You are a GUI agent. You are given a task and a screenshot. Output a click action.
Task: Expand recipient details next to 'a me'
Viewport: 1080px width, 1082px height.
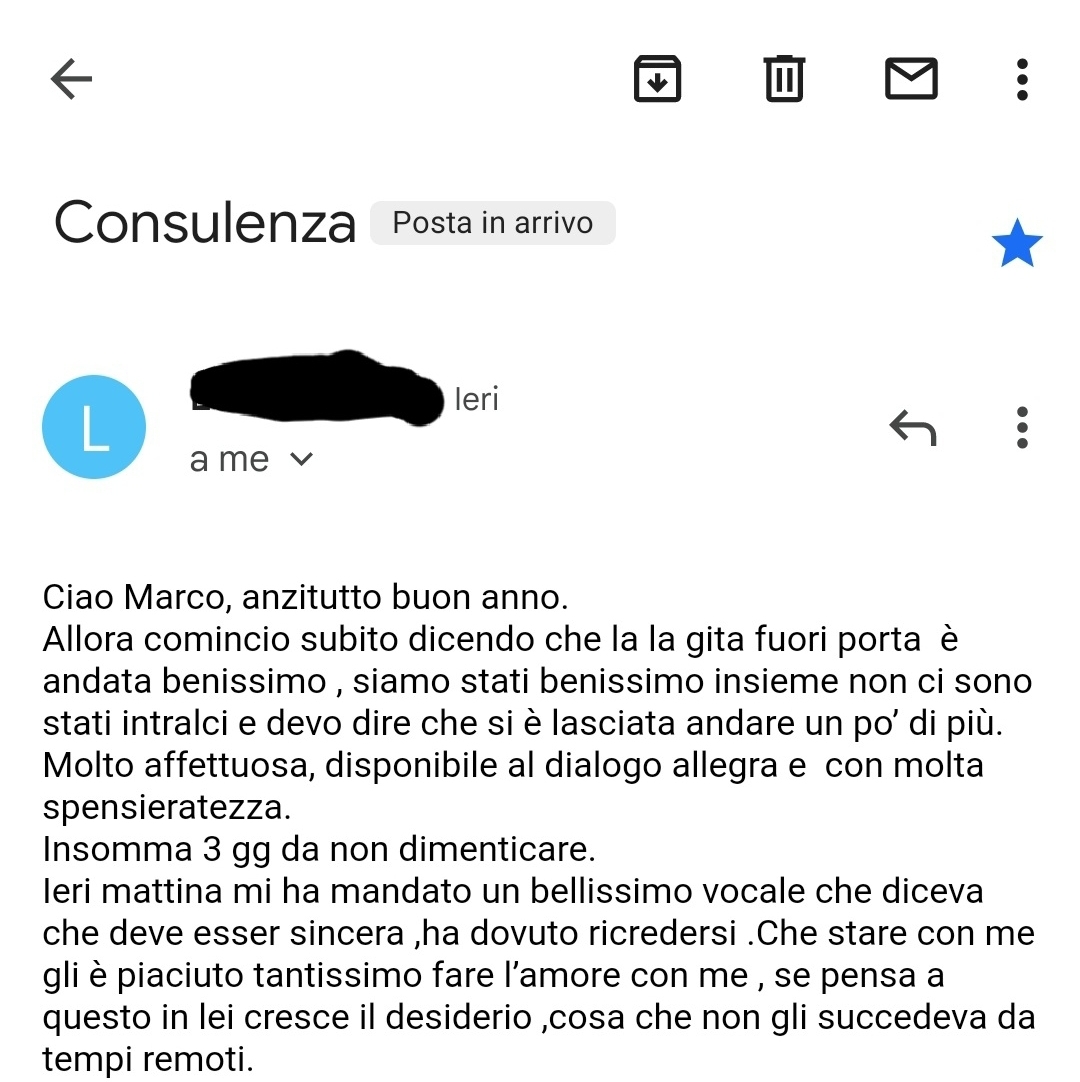point(300,460)
